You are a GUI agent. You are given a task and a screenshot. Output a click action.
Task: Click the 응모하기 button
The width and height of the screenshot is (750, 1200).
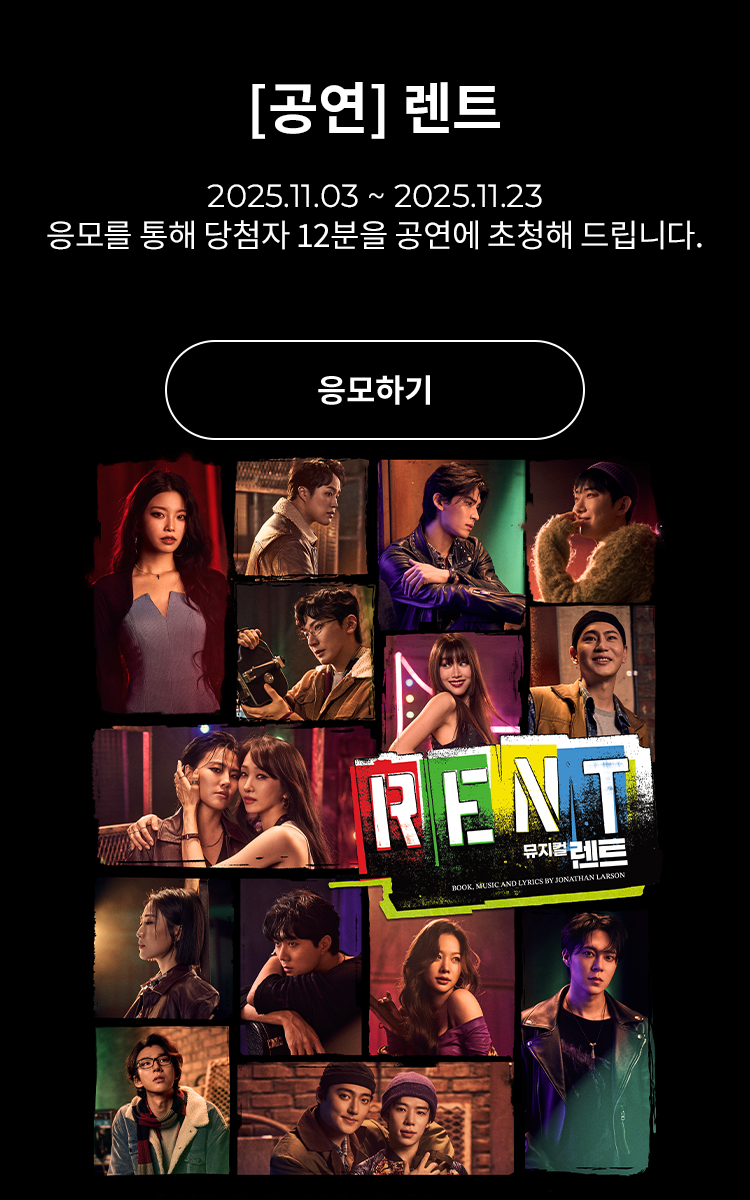375,390
